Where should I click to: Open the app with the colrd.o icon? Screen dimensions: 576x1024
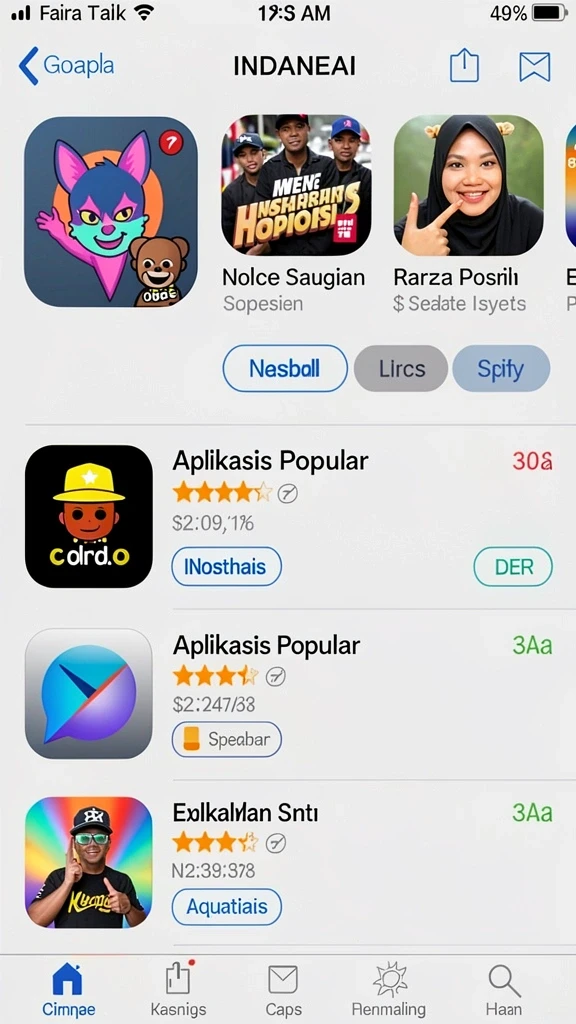(89, 516)
